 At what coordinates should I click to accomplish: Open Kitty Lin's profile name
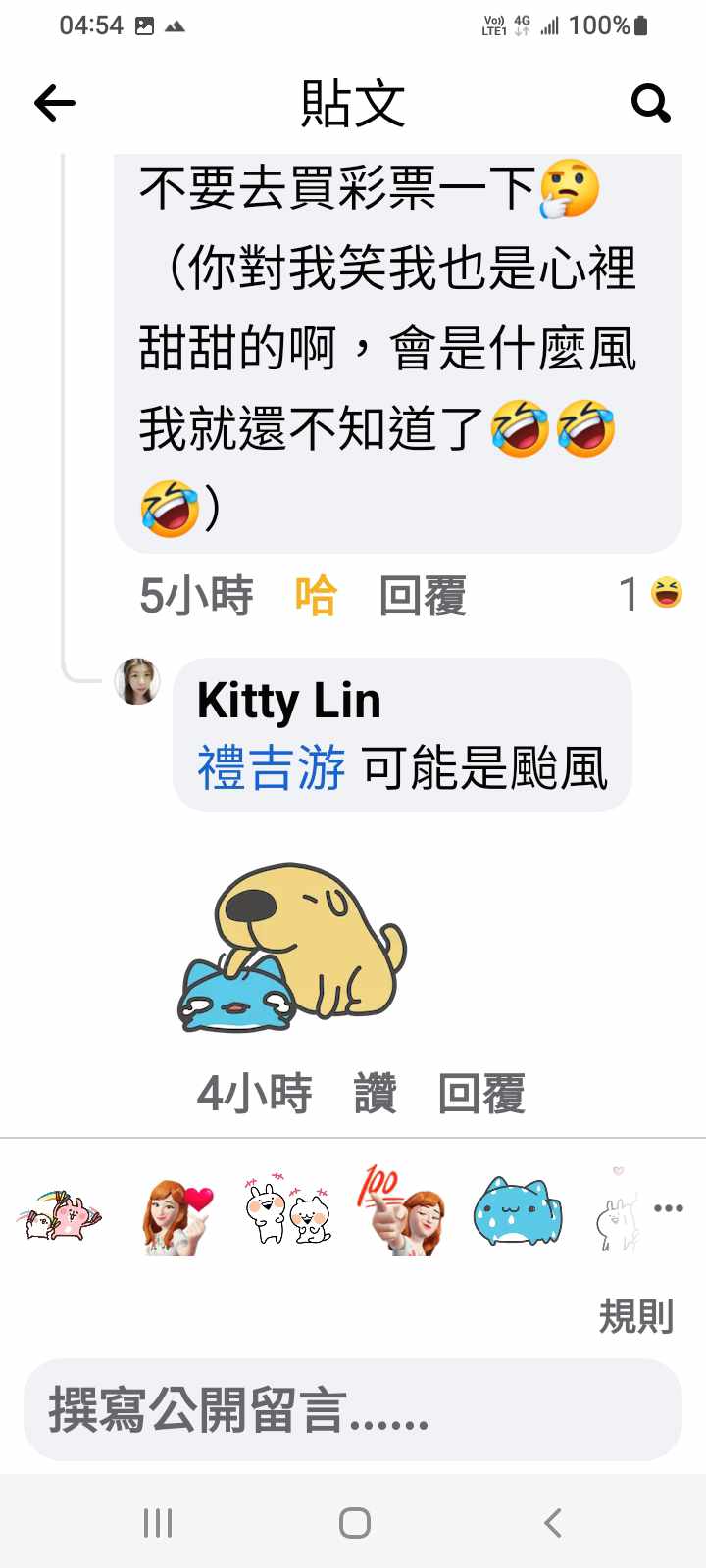pos(288,702)
